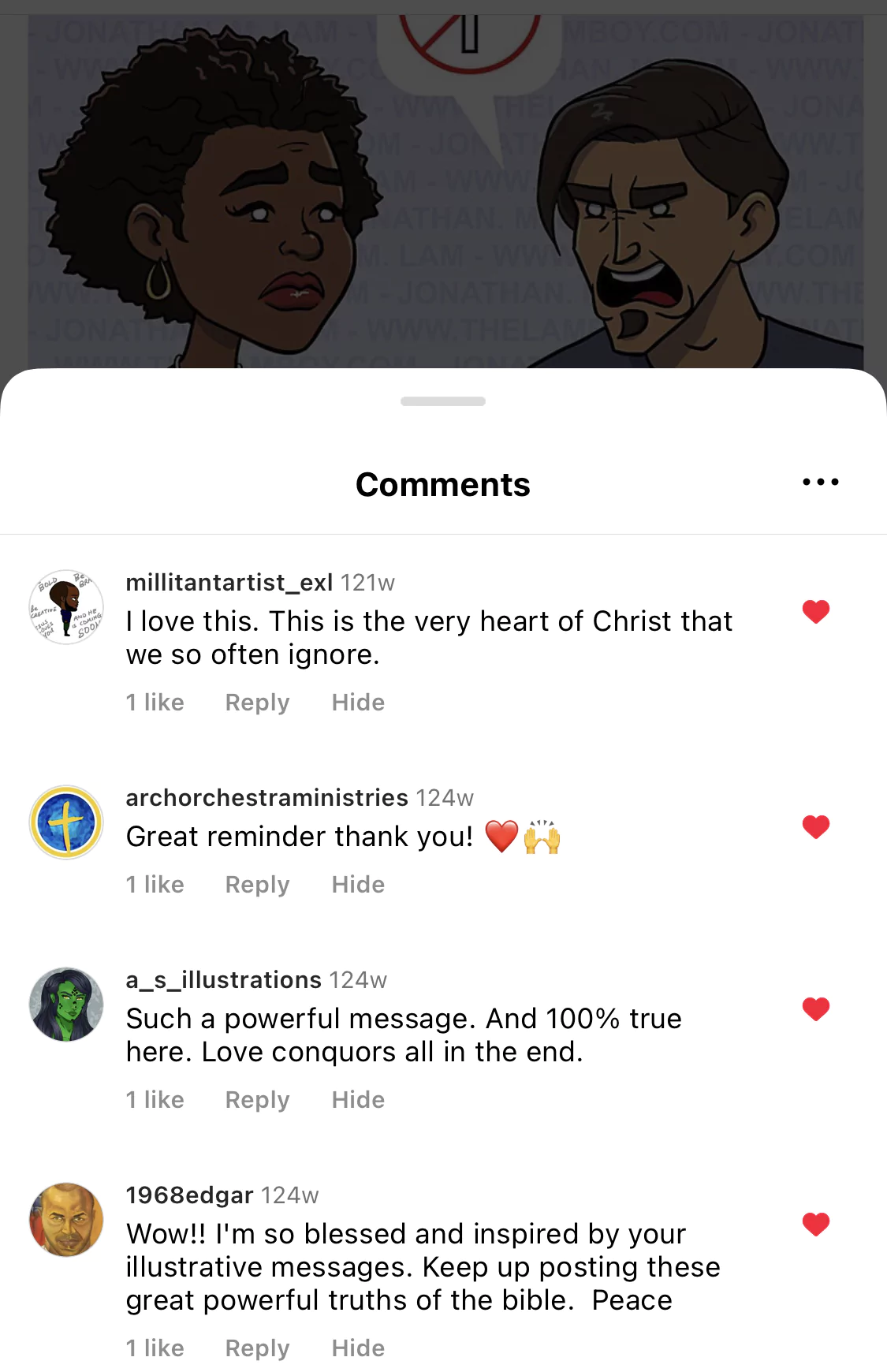The height and width of the screenshot is (1372, 887).
Task: Reply to archorchestraministries' comment
Action: pyautogui.click(x=257, y=885)
